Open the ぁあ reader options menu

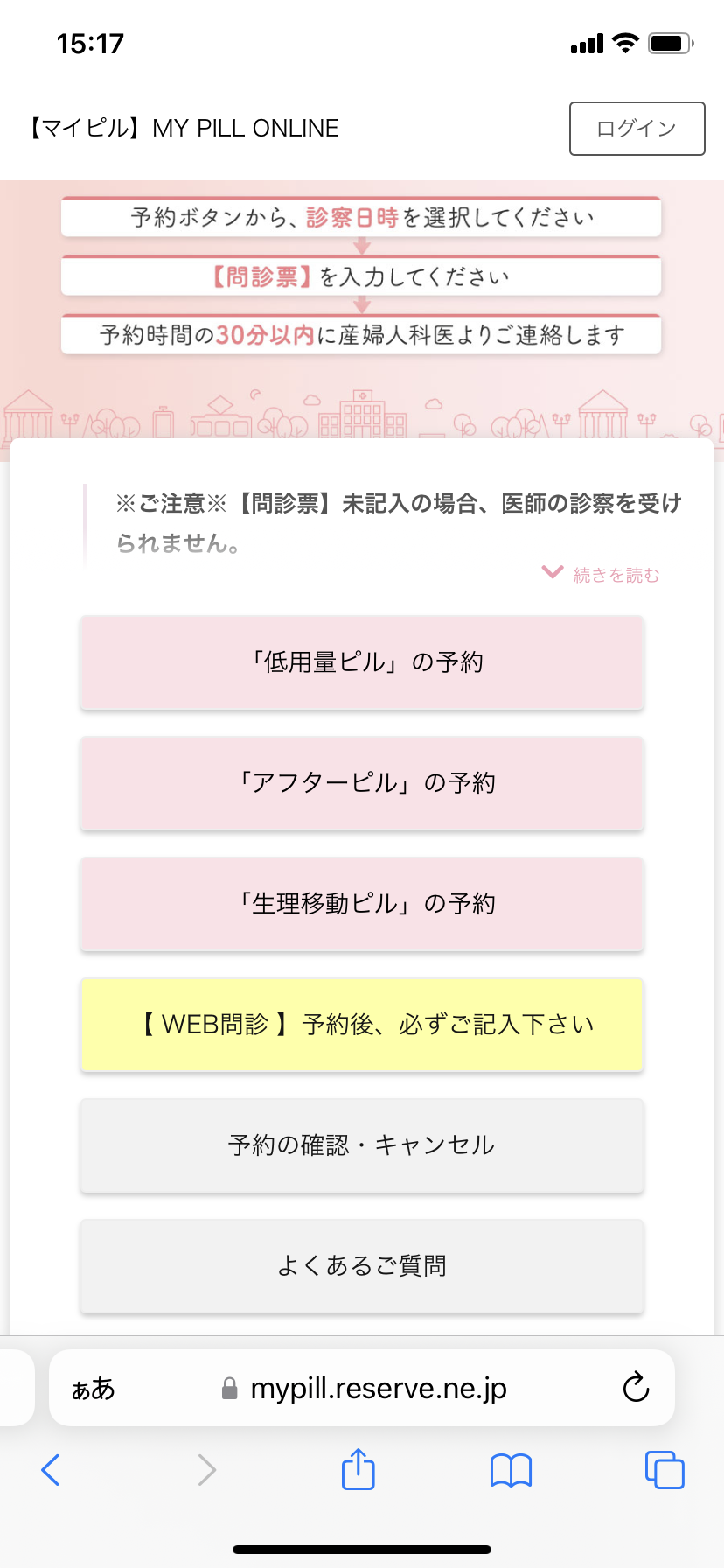coord(93,1389)
